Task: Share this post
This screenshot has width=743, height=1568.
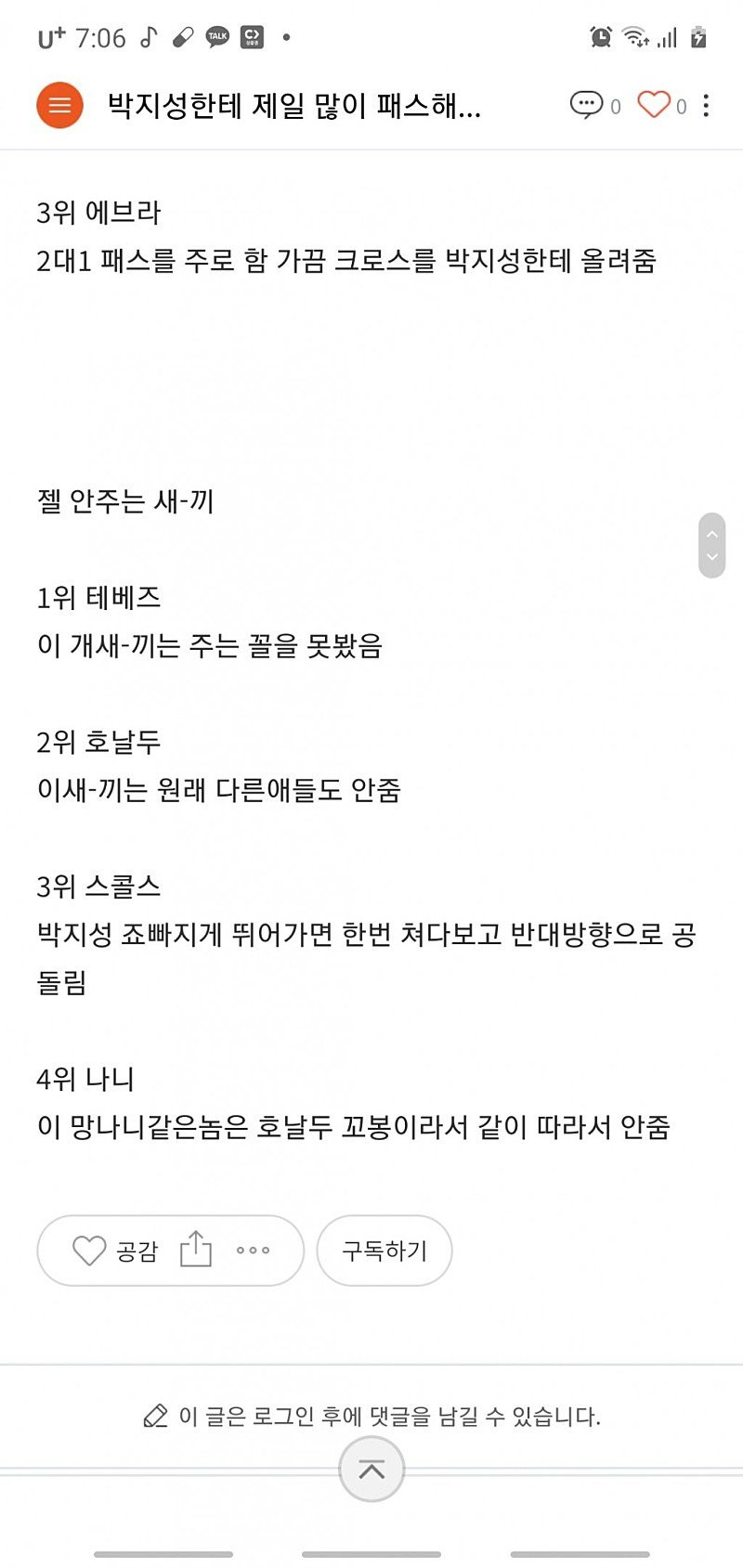Action: 196,1250
